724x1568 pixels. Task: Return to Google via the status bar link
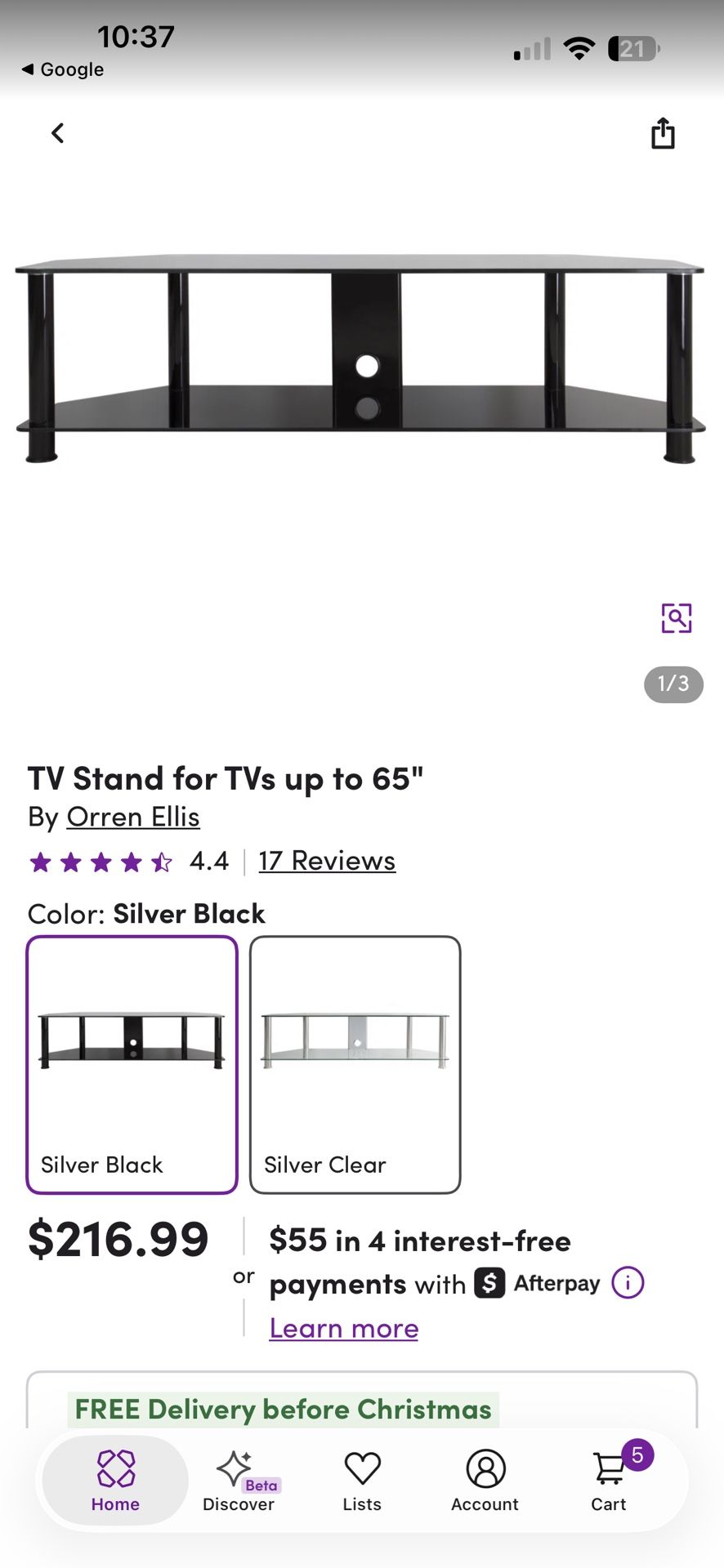tap(61, 69)
